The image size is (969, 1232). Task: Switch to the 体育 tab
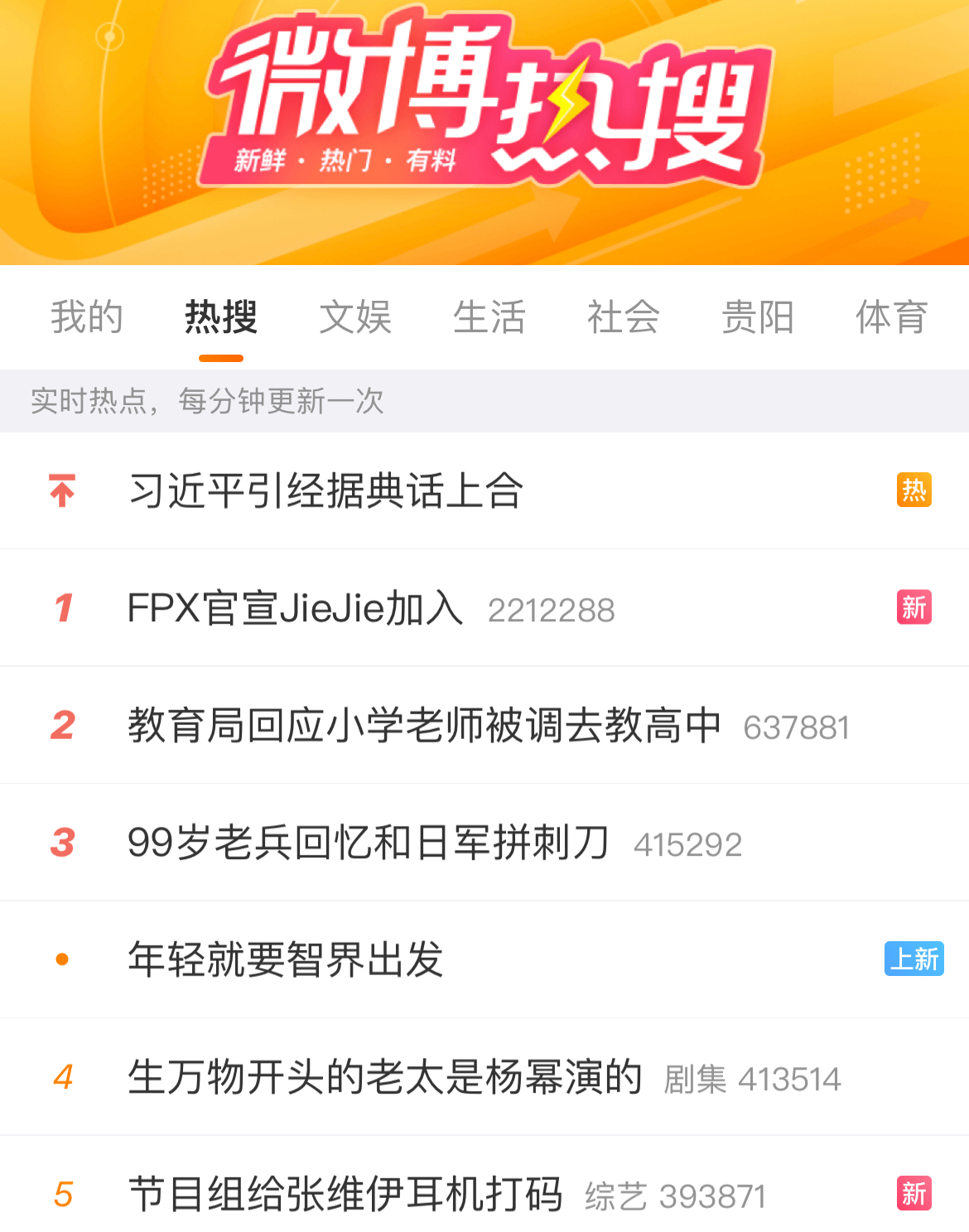(x=891, y=317)
